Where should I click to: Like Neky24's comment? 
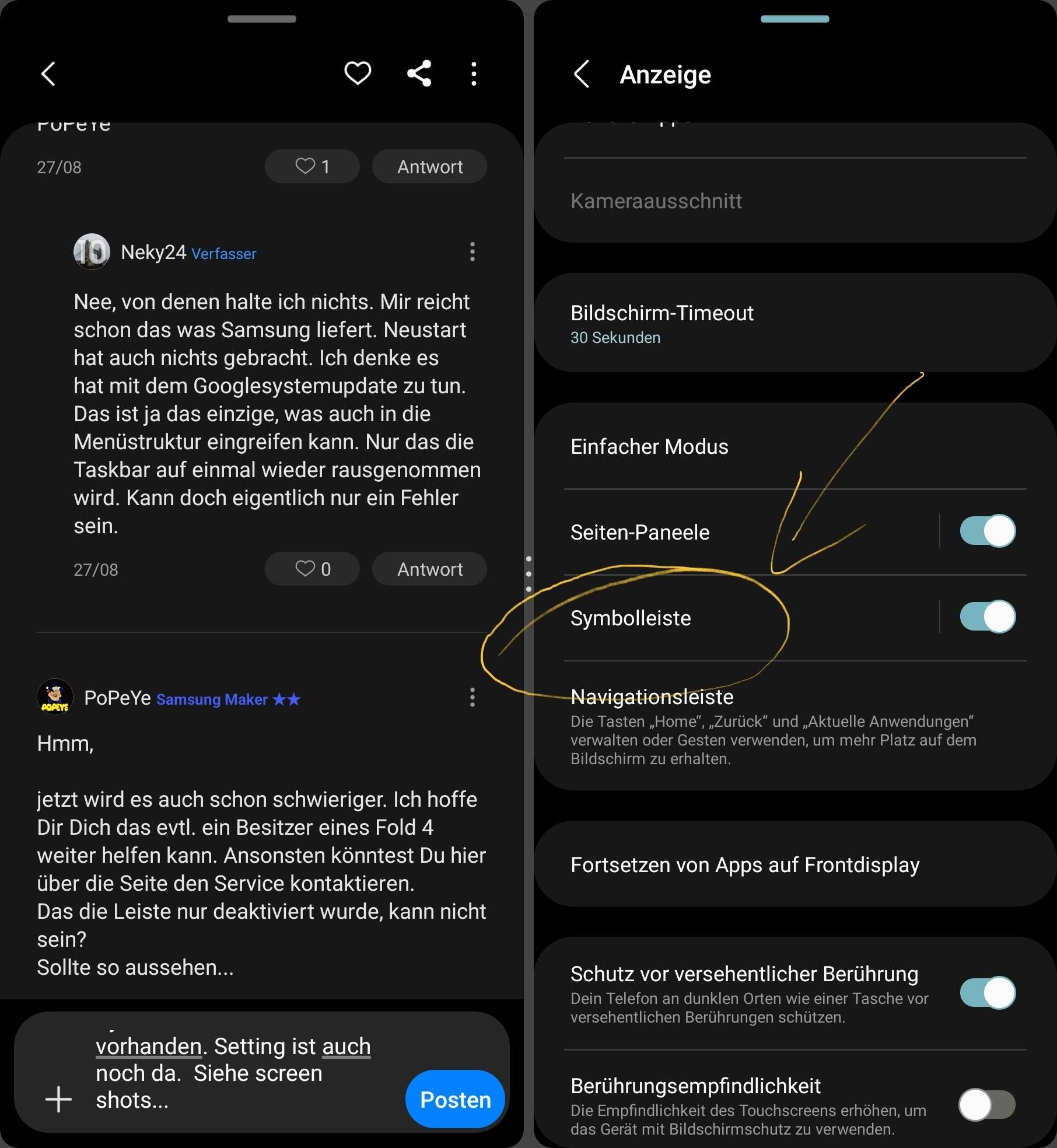coord(312,569)
